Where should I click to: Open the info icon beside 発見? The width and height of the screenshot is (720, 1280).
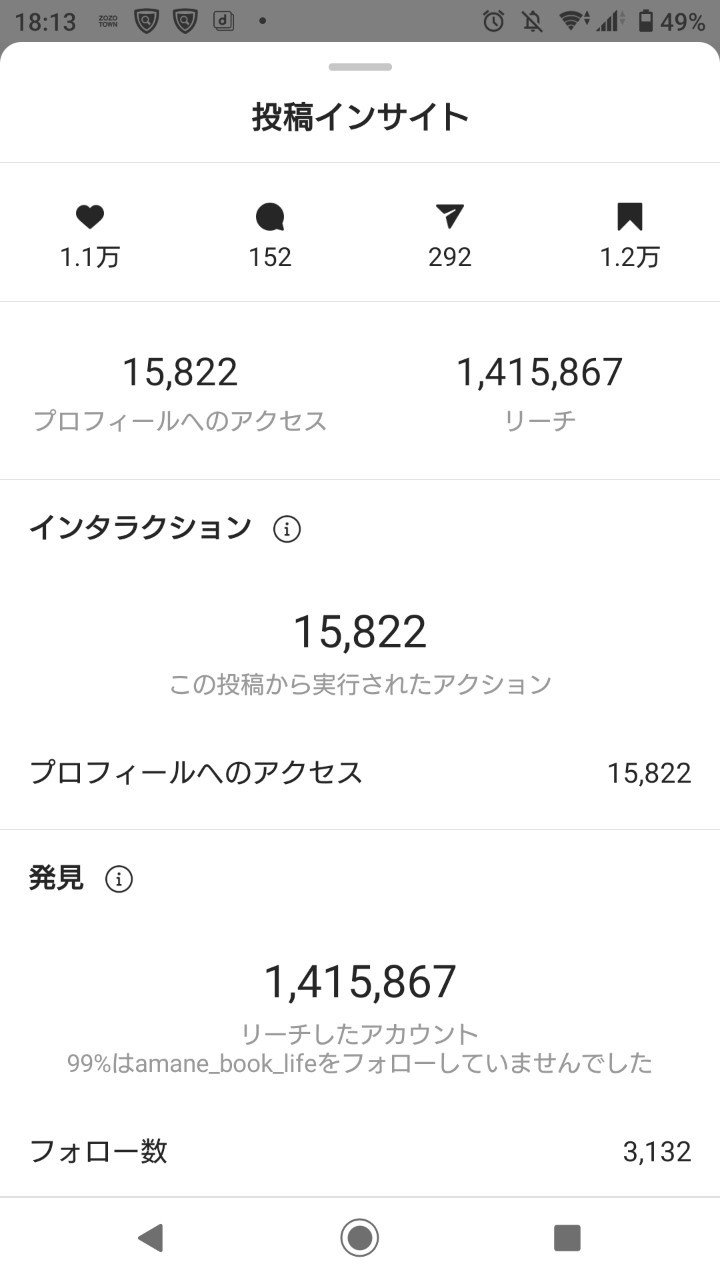pyautogui.click(x=119, y=880)
